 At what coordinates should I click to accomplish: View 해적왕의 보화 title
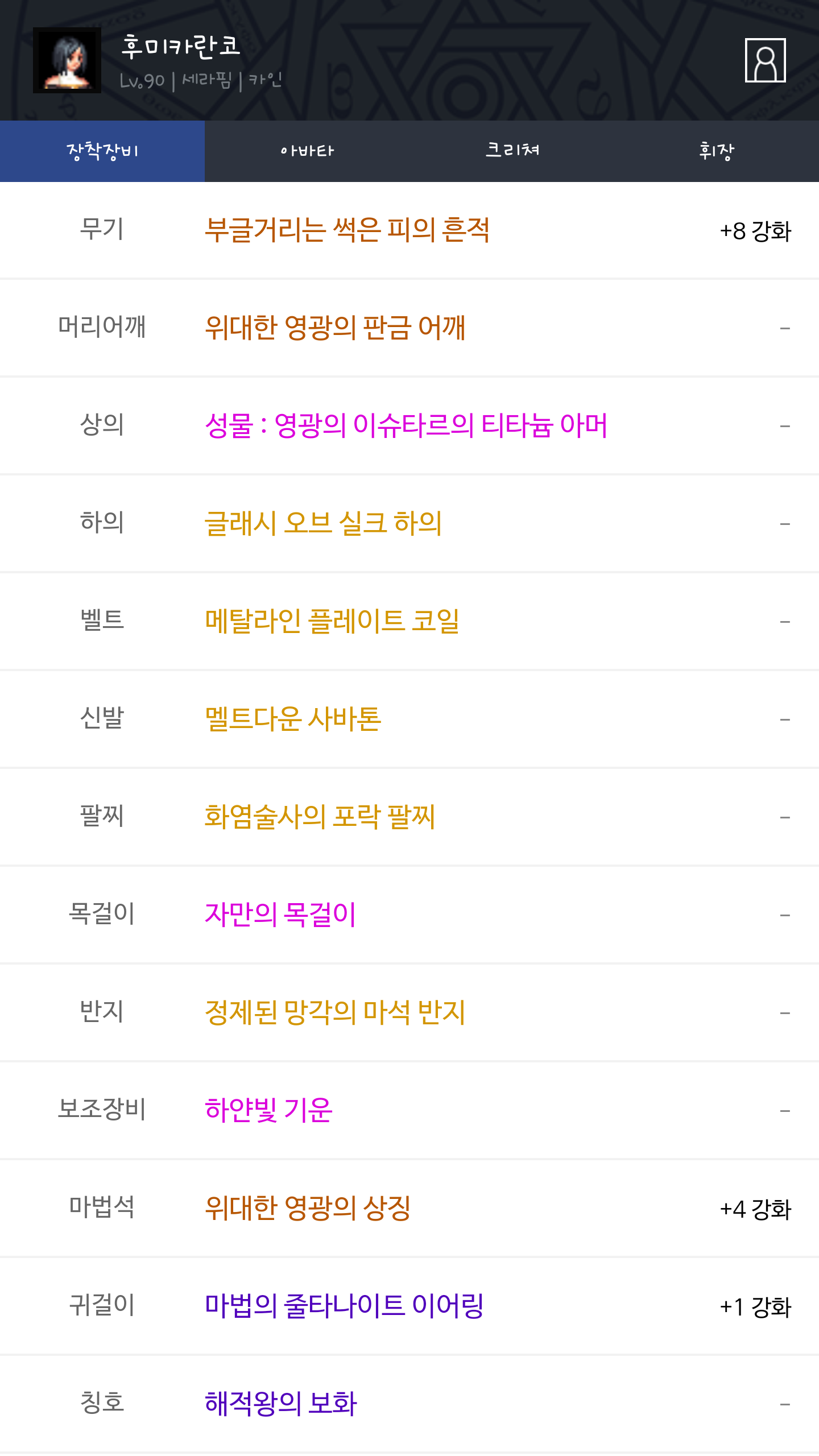click(x=281, y=1404)
